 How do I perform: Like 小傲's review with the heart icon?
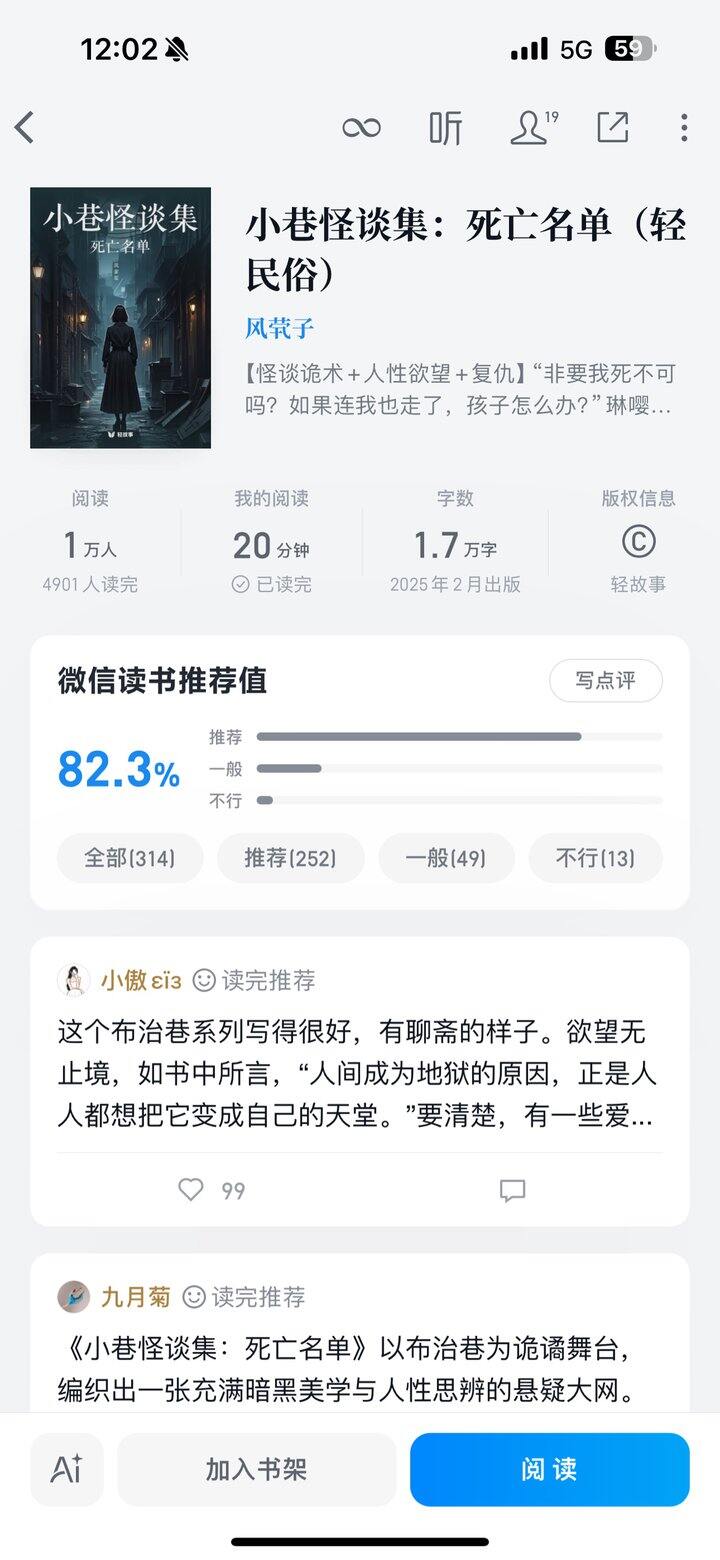coord(190,1190)
